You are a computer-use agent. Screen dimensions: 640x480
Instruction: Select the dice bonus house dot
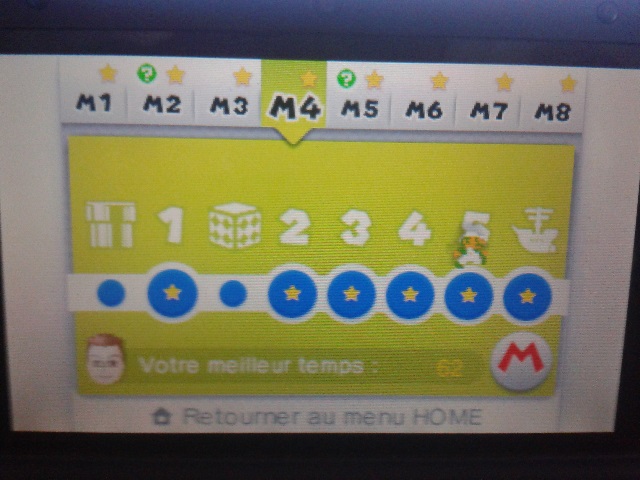click(232, 293)
